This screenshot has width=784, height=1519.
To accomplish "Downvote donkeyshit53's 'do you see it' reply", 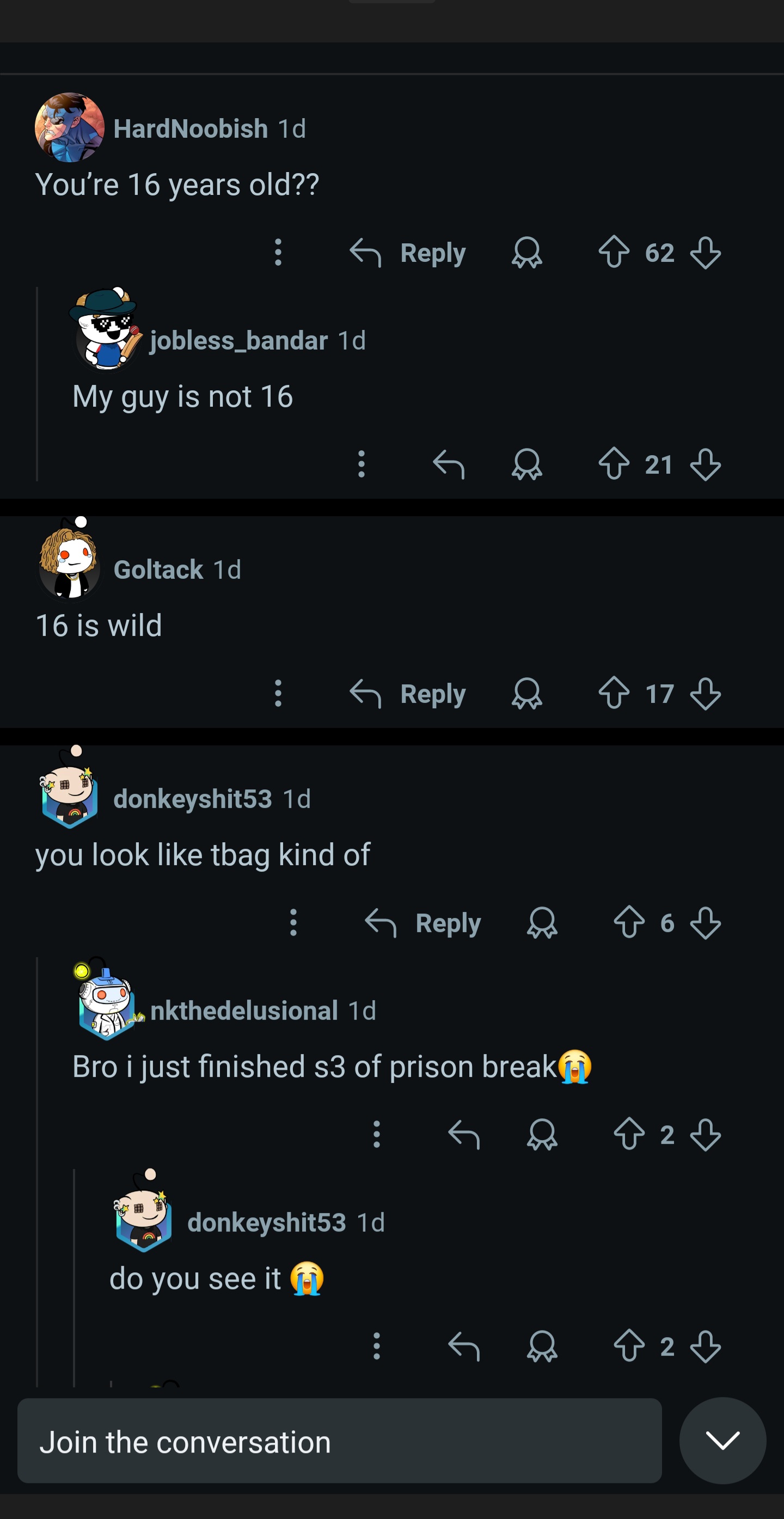I will tap(705, 1346).
